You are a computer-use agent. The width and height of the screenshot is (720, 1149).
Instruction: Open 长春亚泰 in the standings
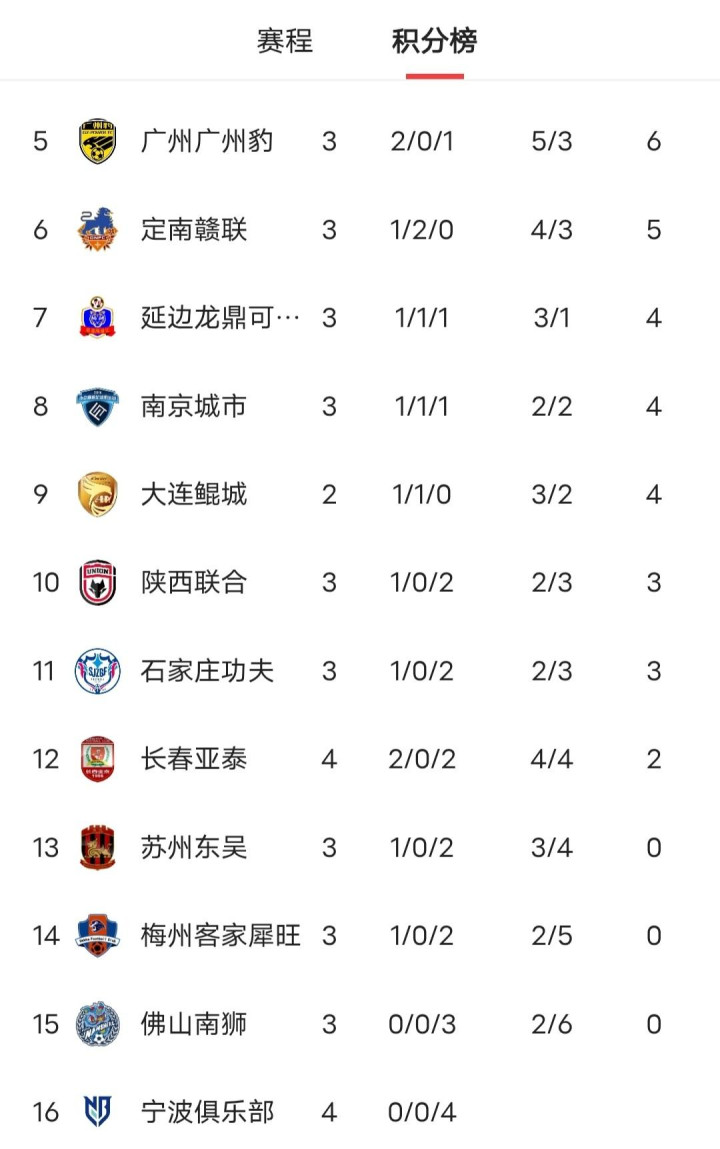(194, 759)
